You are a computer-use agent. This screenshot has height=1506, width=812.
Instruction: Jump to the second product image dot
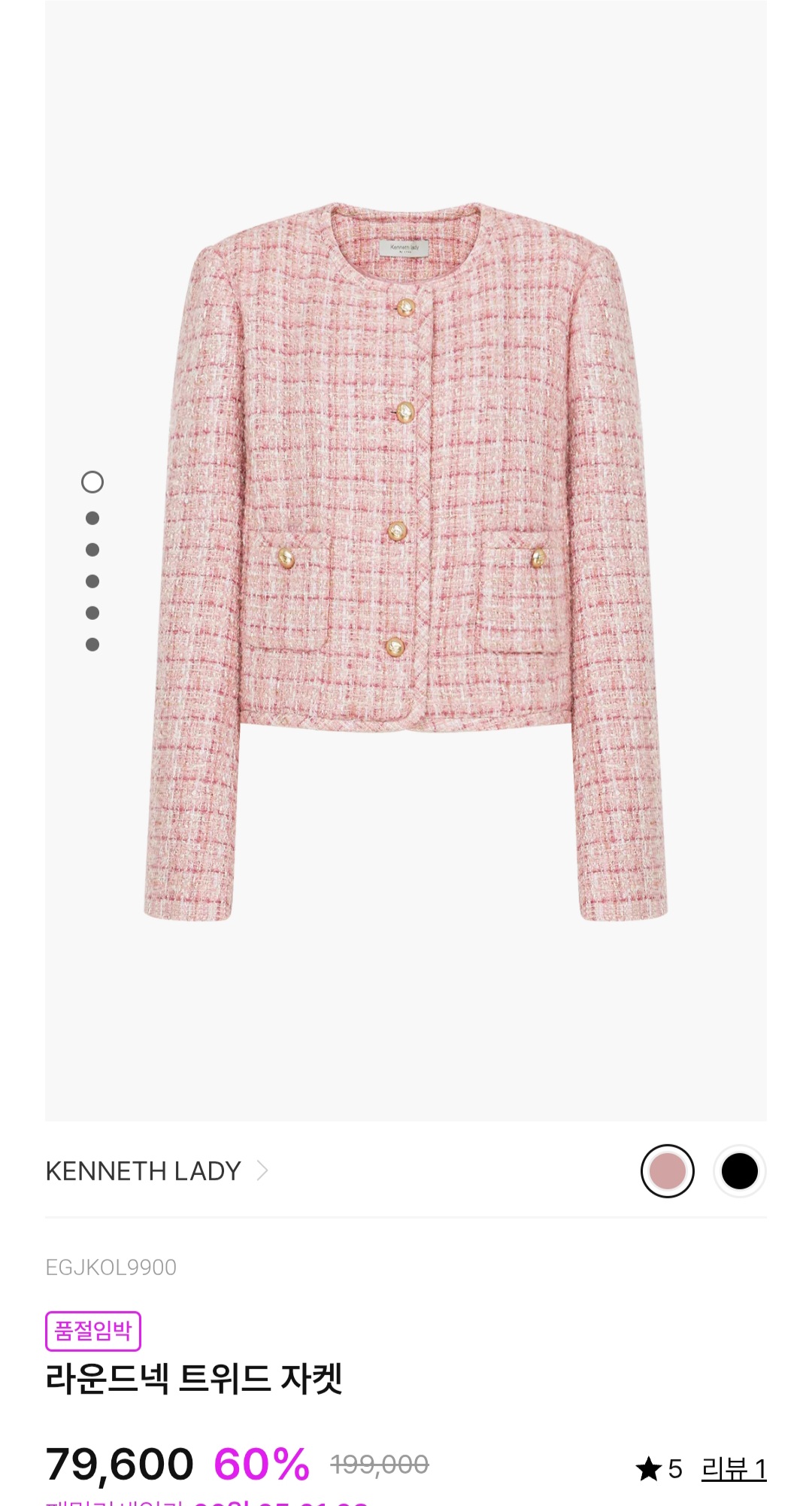[x=92, y=518]
